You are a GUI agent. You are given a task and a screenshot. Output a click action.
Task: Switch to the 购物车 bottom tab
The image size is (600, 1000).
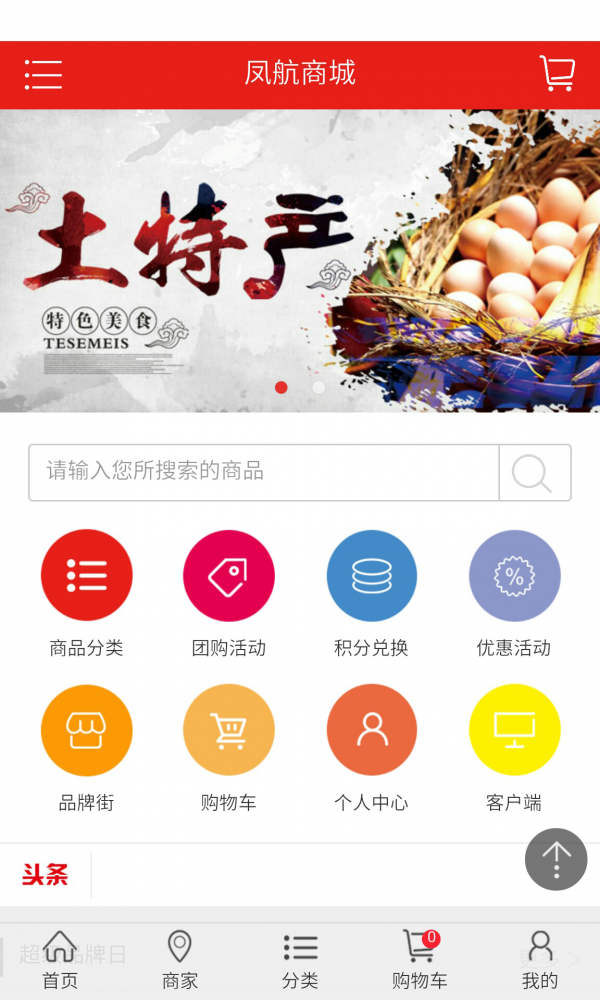coord(420,960)
